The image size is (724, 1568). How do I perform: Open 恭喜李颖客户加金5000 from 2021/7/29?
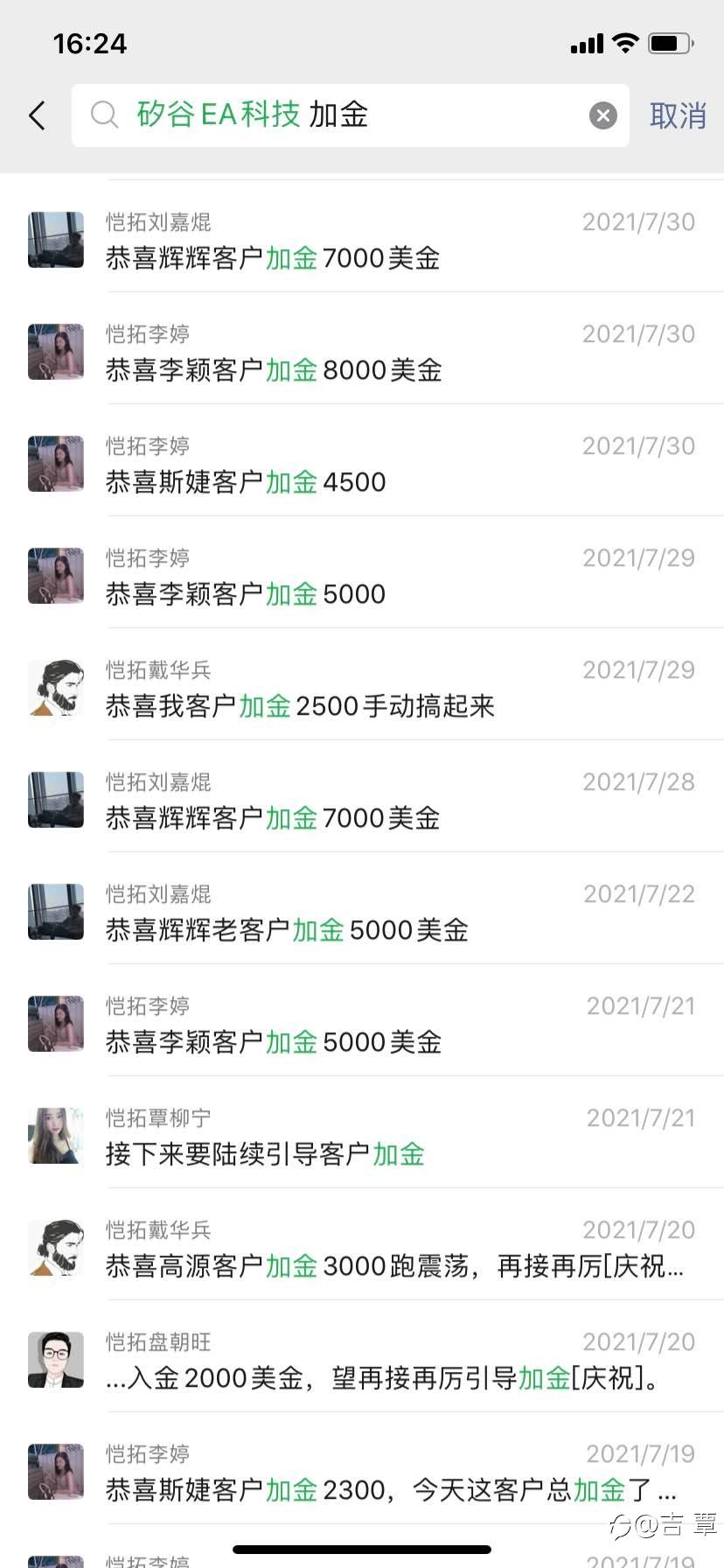click(362, 572)
